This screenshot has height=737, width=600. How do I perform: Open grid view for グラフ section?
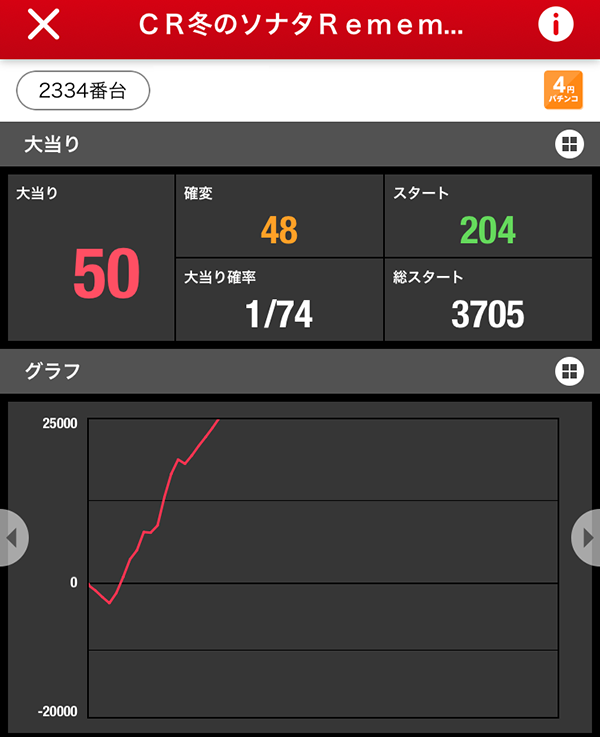pos(569,372)
